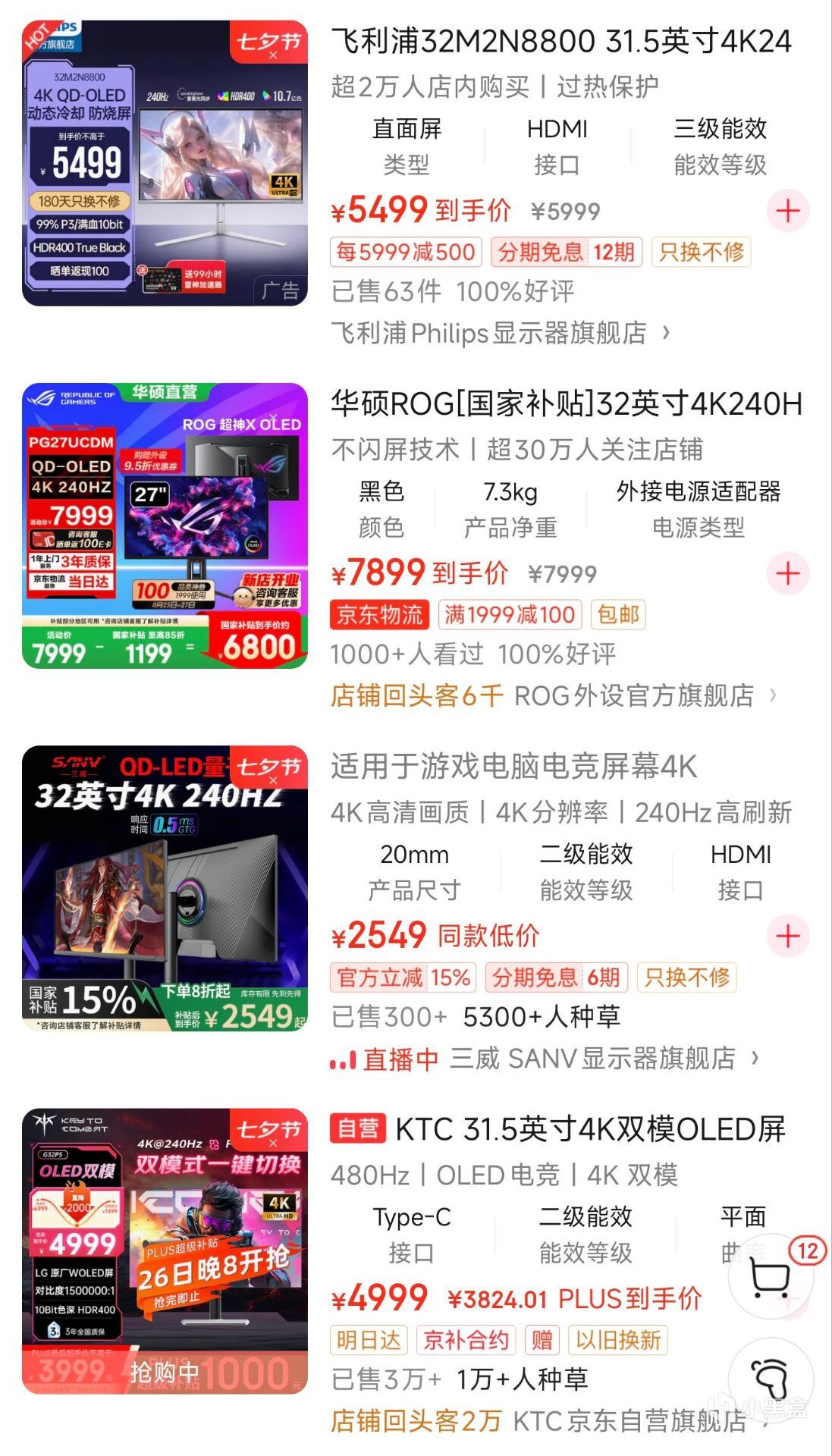Open 华硕ROG 32英寸4K240H listing title

pos(566,404)
